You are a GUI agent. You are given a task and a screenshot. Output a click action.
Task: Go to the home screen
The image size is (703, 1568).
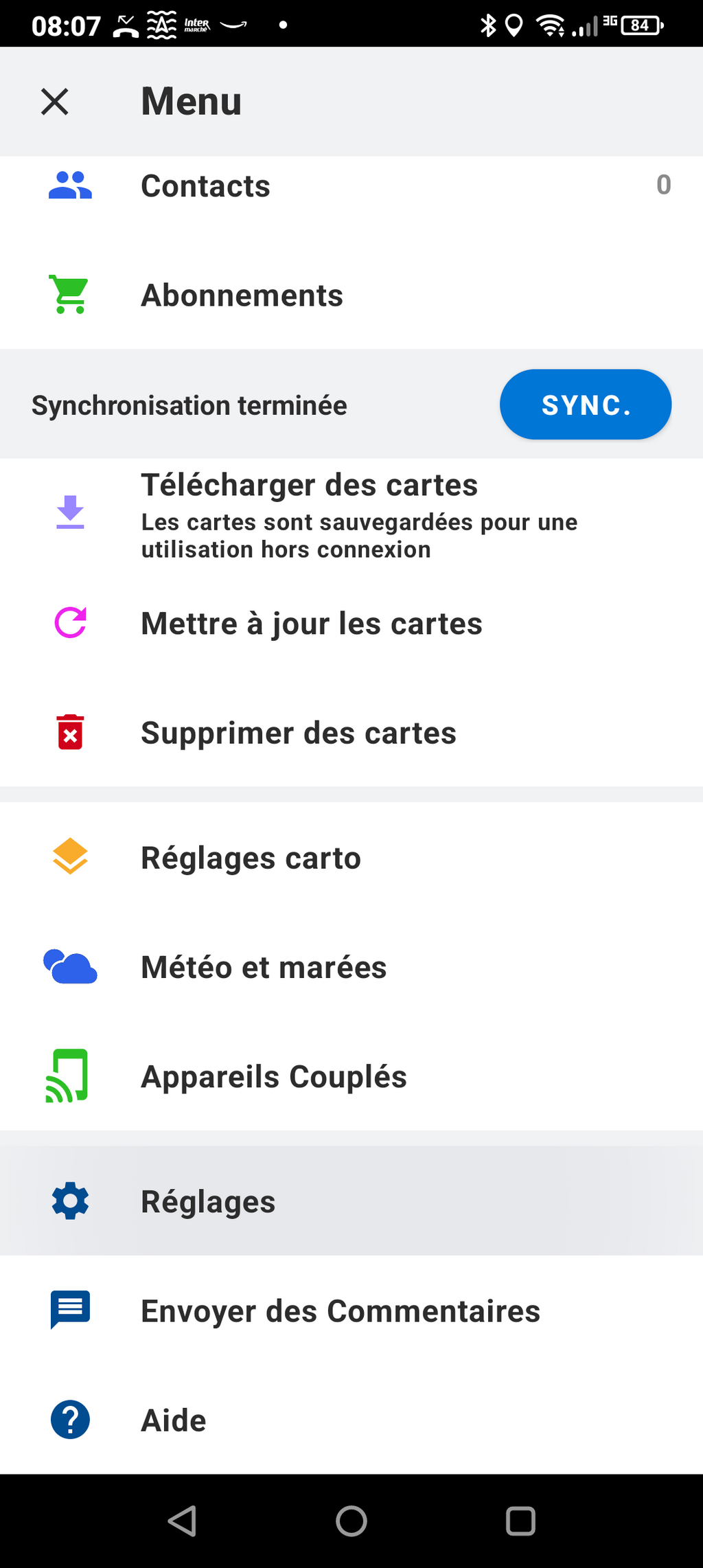pos(351,1521)
